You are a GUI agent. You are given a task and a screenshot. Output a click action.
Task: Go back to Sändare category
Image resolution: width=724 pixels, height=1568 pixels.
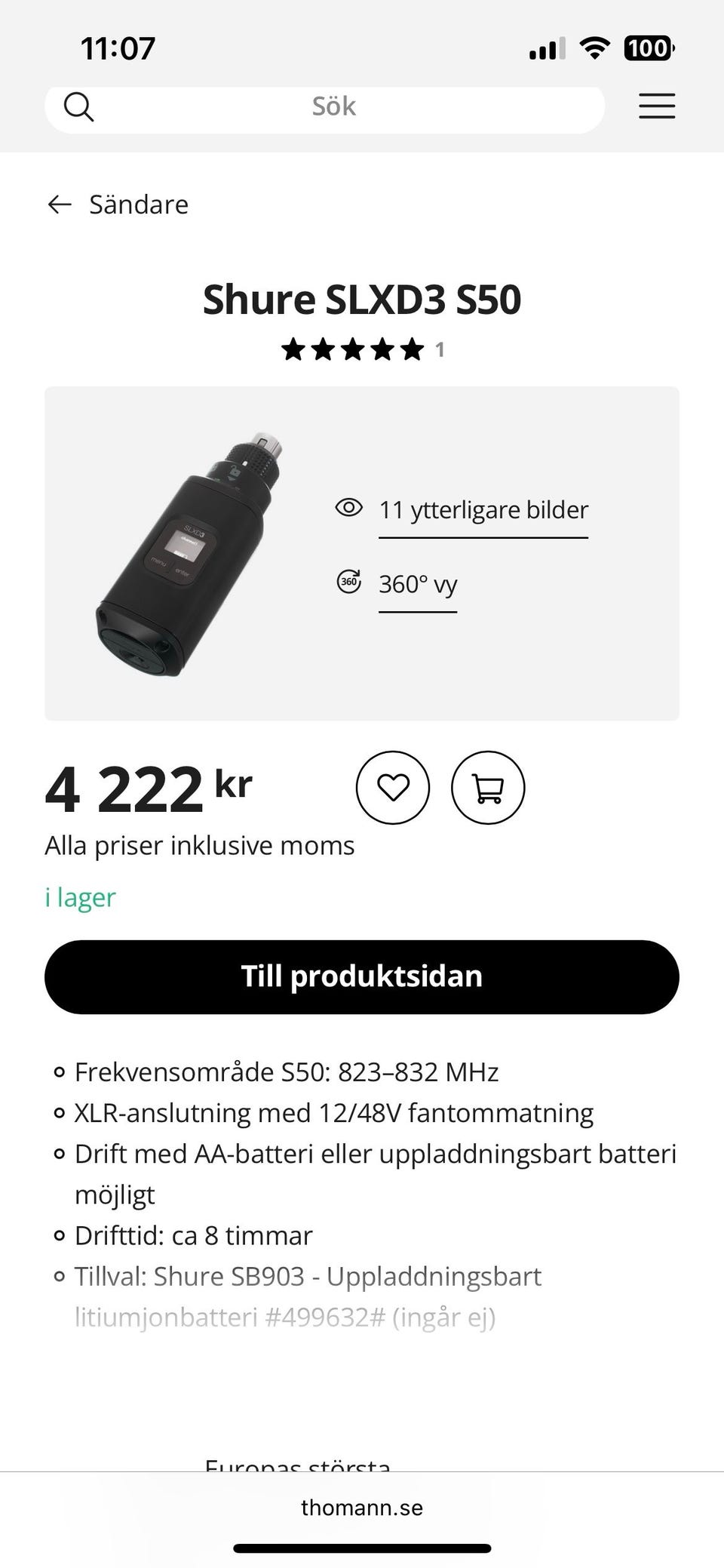pos(118,204)
